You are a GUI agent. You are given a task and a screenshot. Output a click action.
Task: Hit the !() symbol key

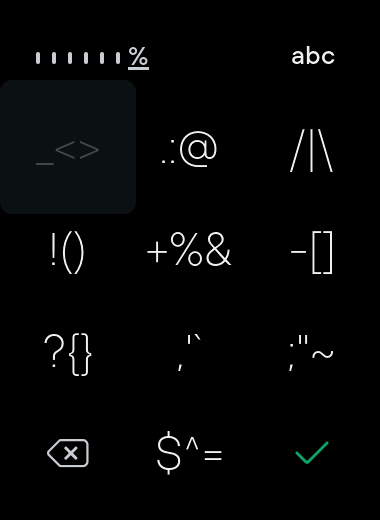pyautogui.click(x=68, y=253)
